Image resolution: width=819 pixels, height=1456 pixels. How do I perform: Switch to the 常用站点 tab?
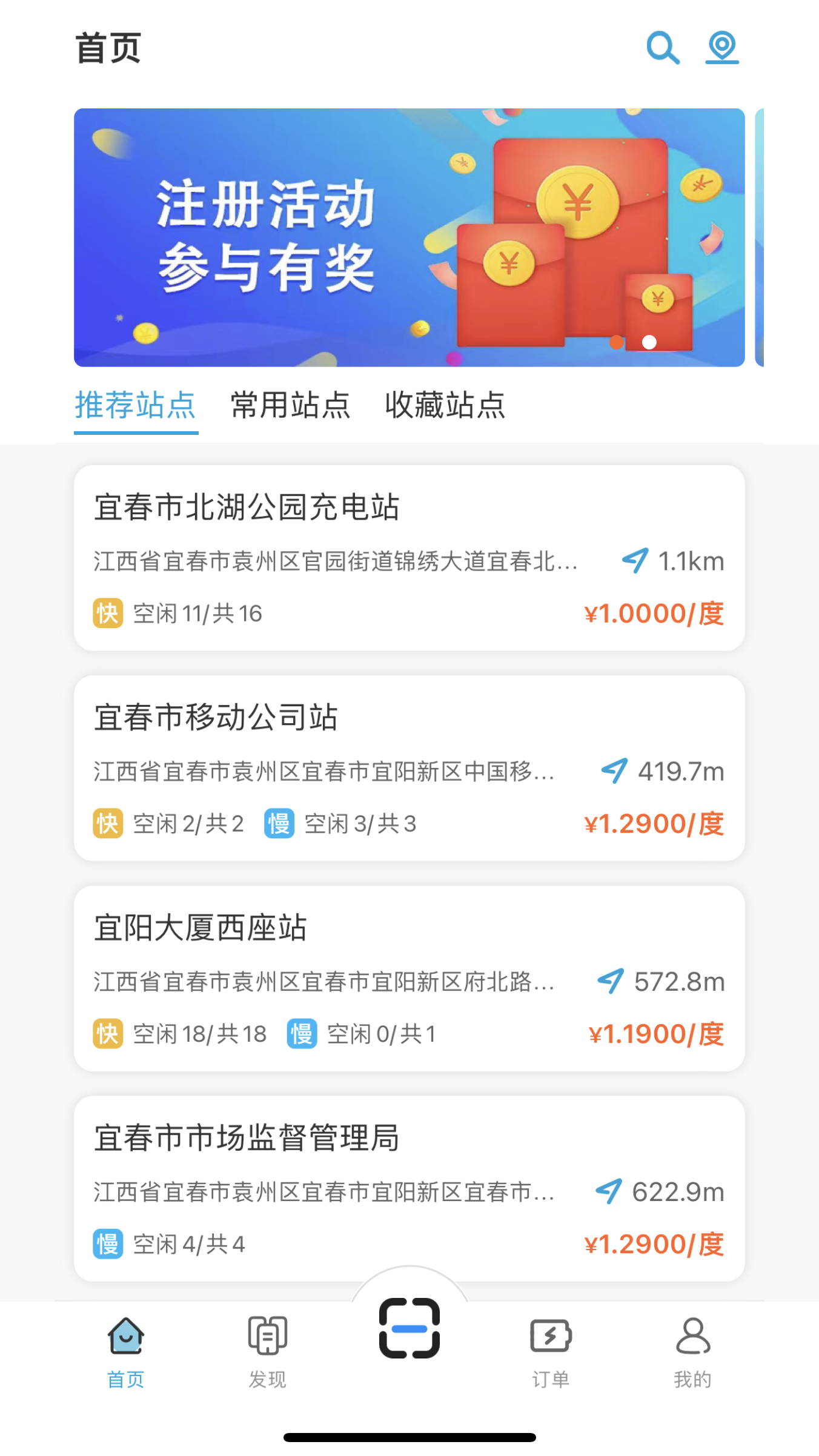pyautogui.click(x=291, y=406)
